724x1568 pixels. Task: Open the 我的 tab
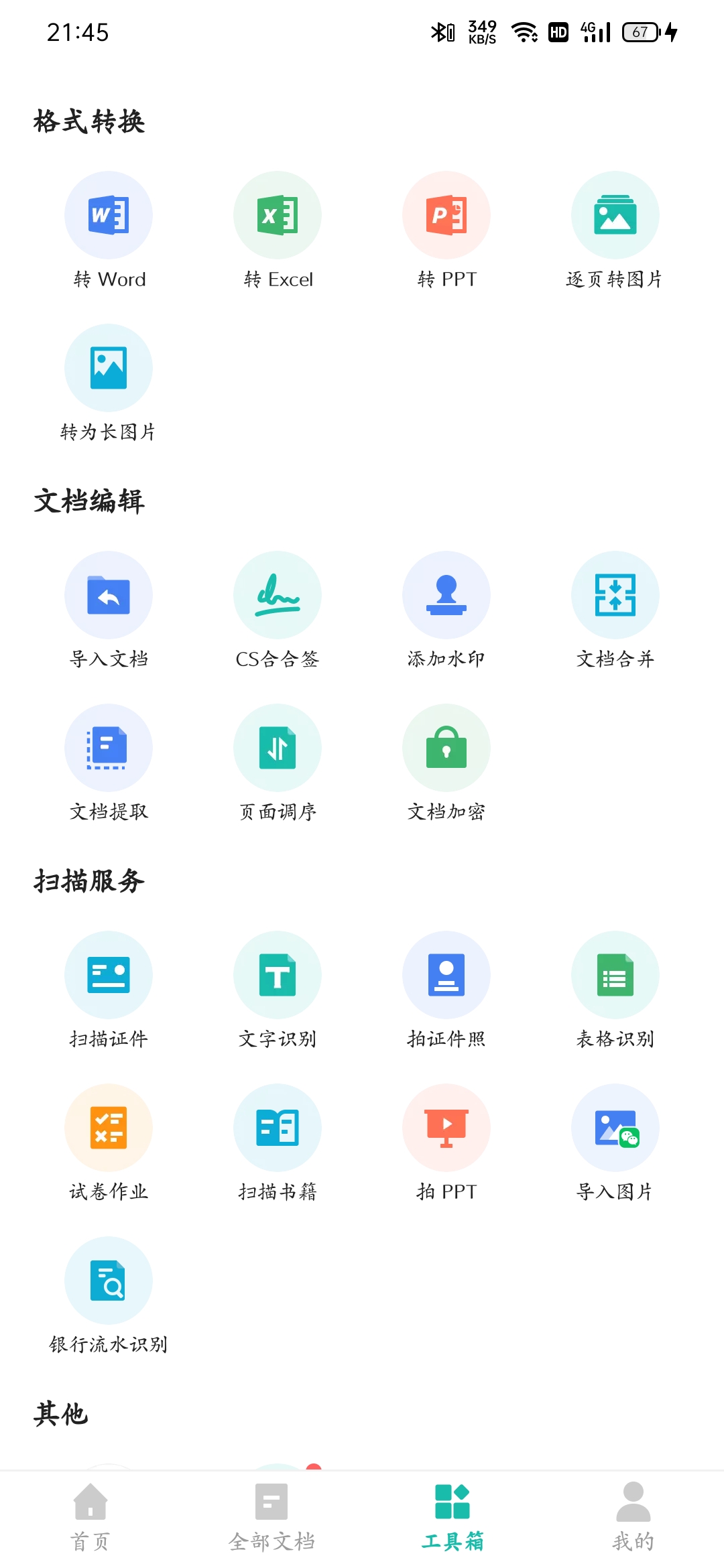point(633,1518)
